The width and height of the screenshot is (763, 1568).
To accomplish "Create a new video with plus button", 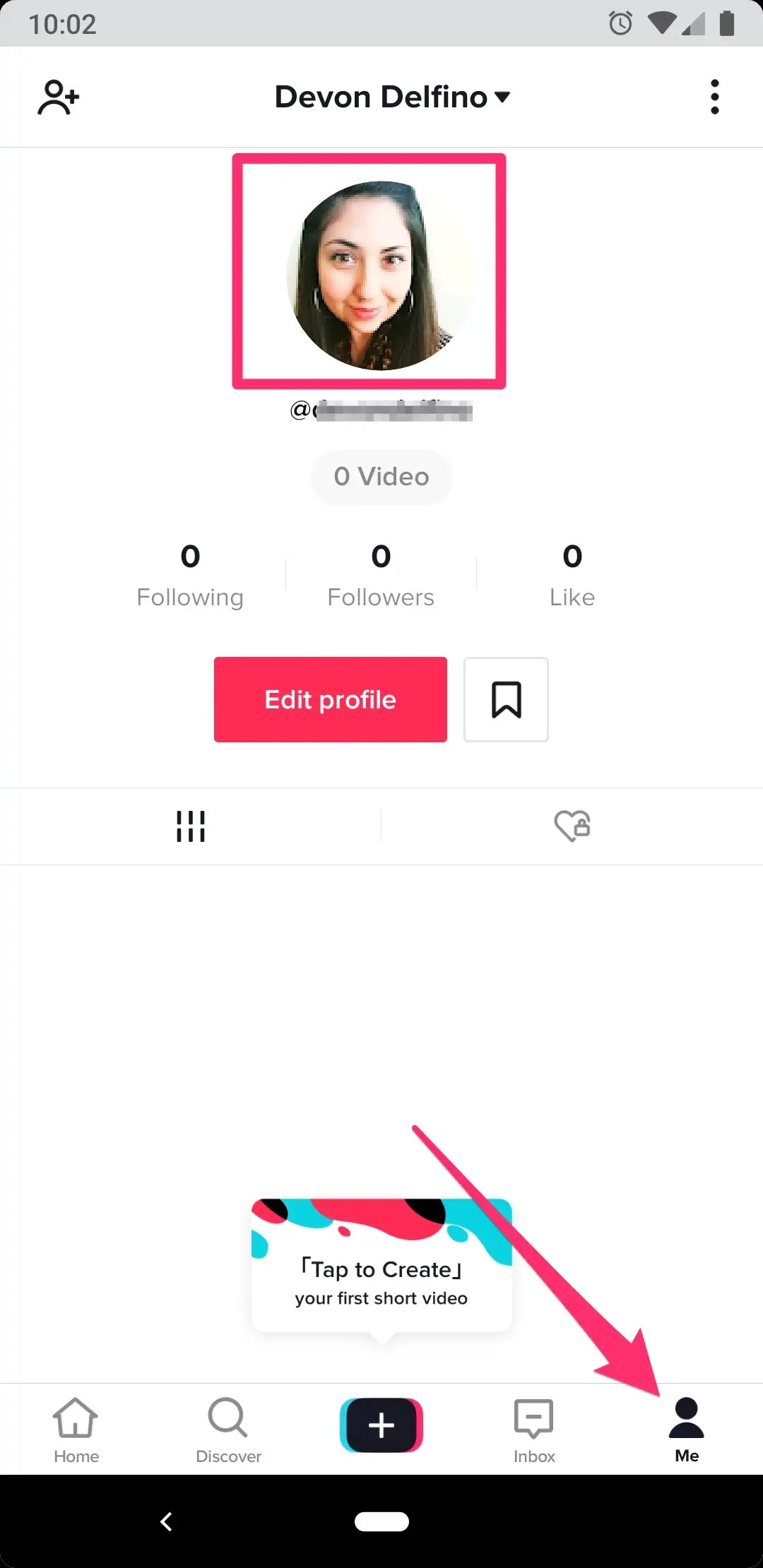I will (381, 1425).
